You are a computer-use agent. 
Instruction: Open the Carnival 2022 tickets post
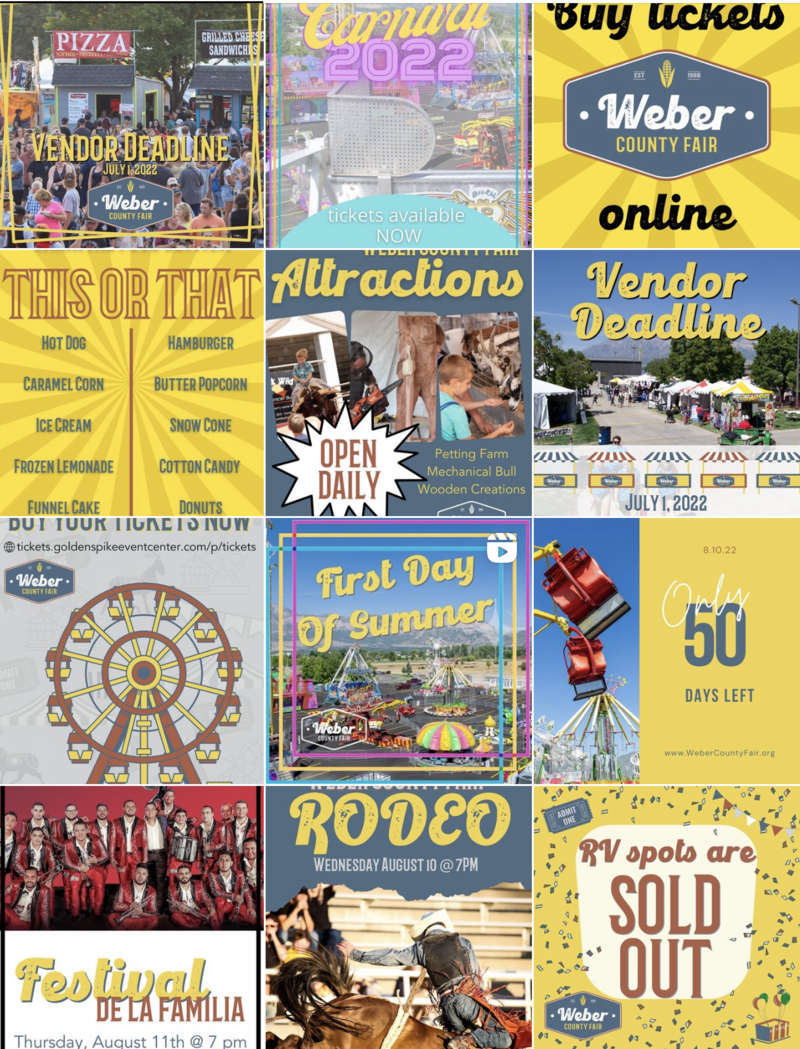point(398,124)
